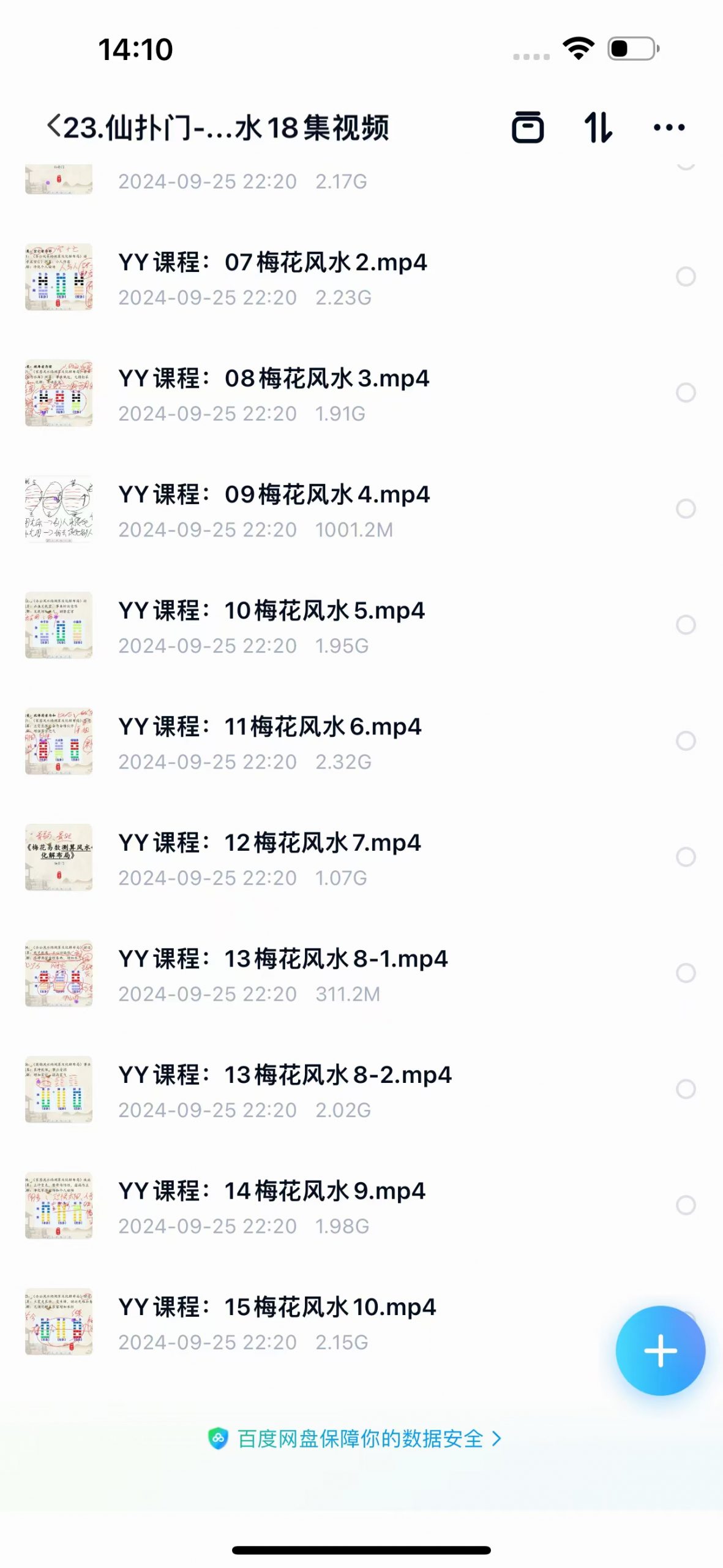723x1568 pixels.
Task: Open the video 10梅花风水5.mp4
Action: click(x=271, y=611)
